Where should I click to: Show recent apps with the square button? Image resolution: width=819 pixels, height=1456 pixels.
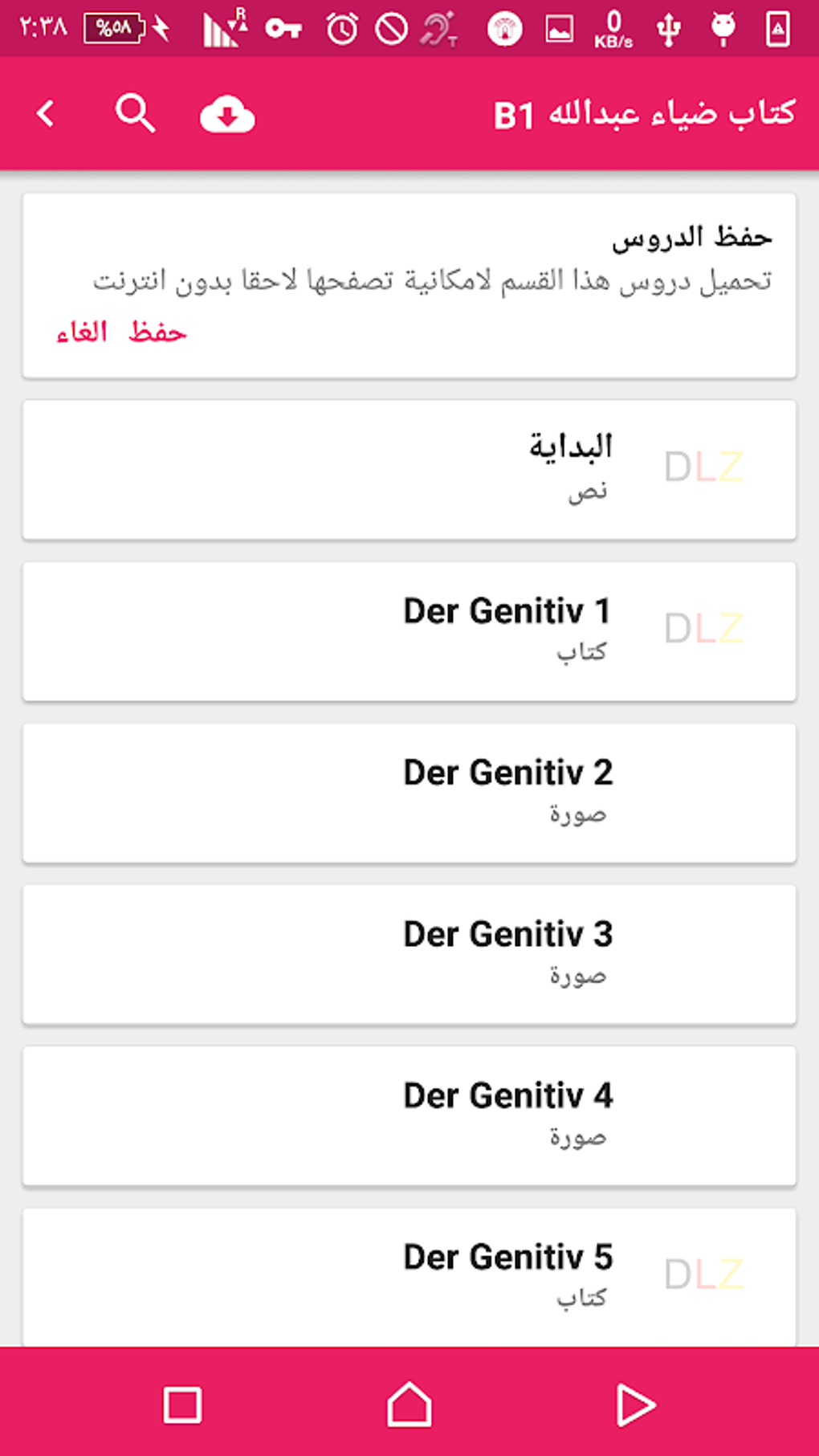pyautogui.click(x=182, y=1405)
